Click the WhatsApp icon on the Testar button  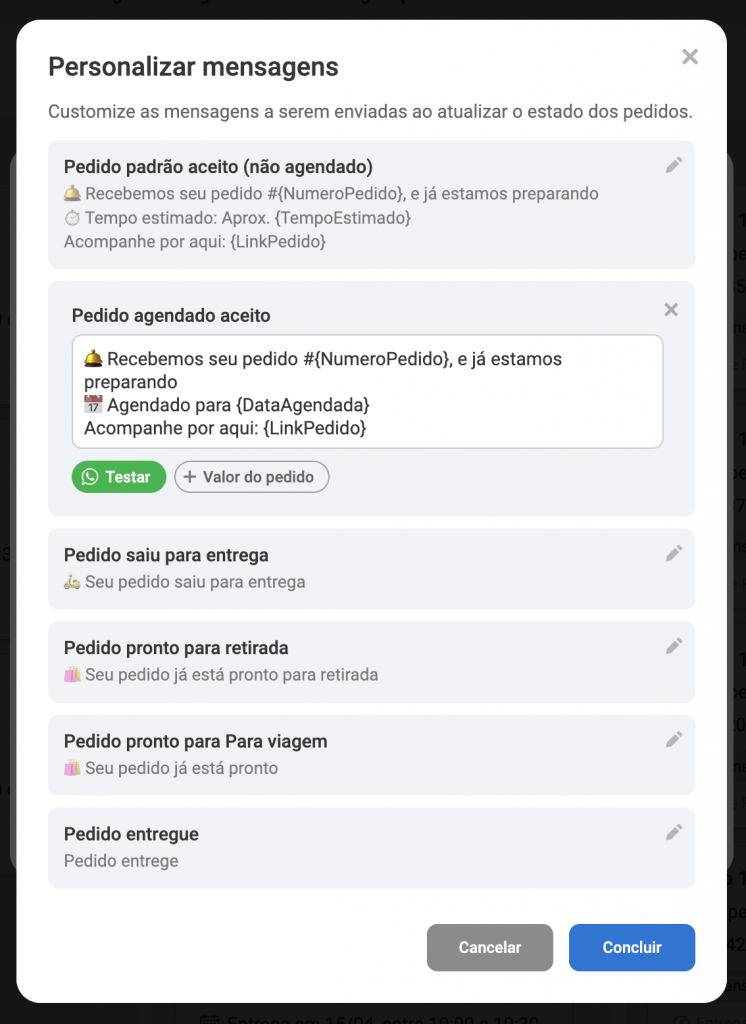(x=90, y=477)
